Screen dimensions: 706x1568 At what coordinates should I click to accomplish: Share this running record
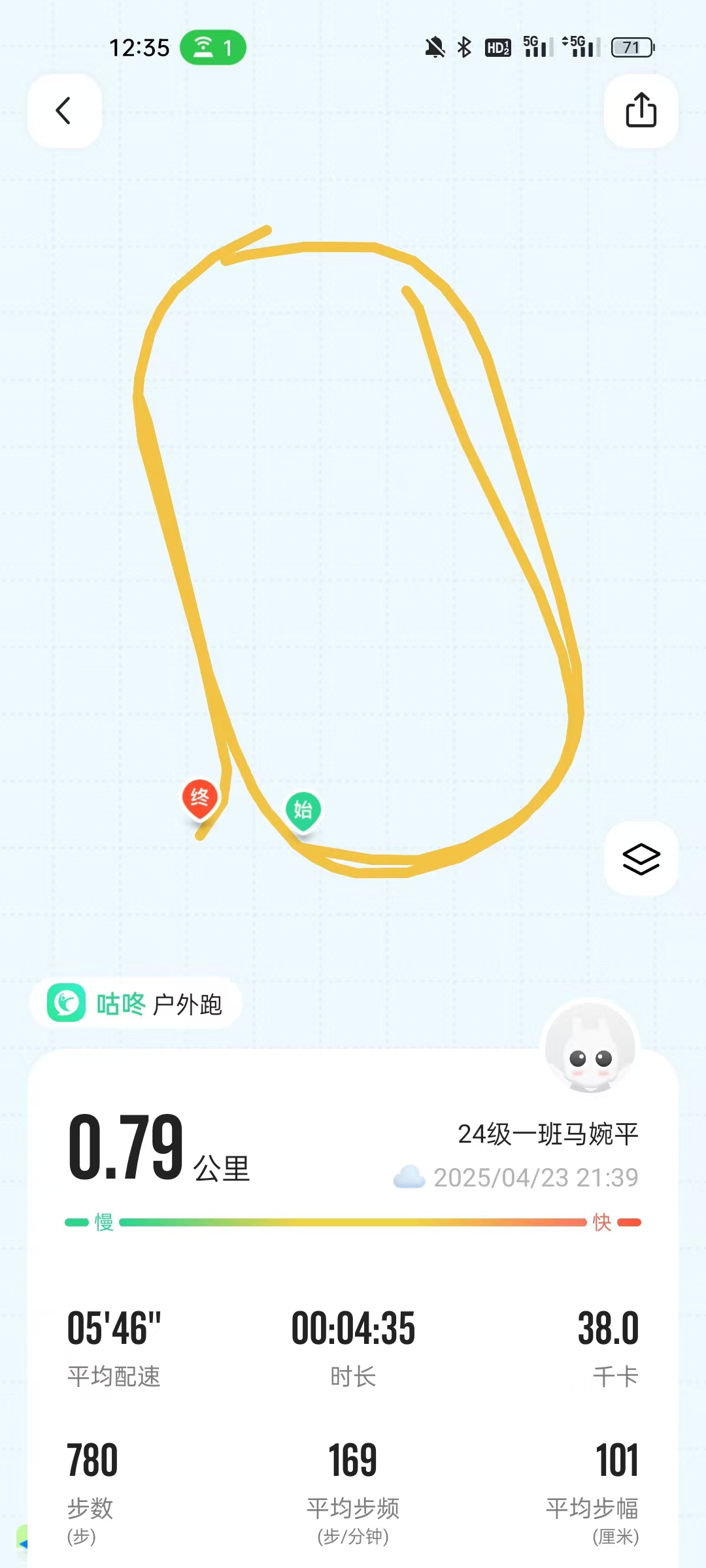pos(641,110)
